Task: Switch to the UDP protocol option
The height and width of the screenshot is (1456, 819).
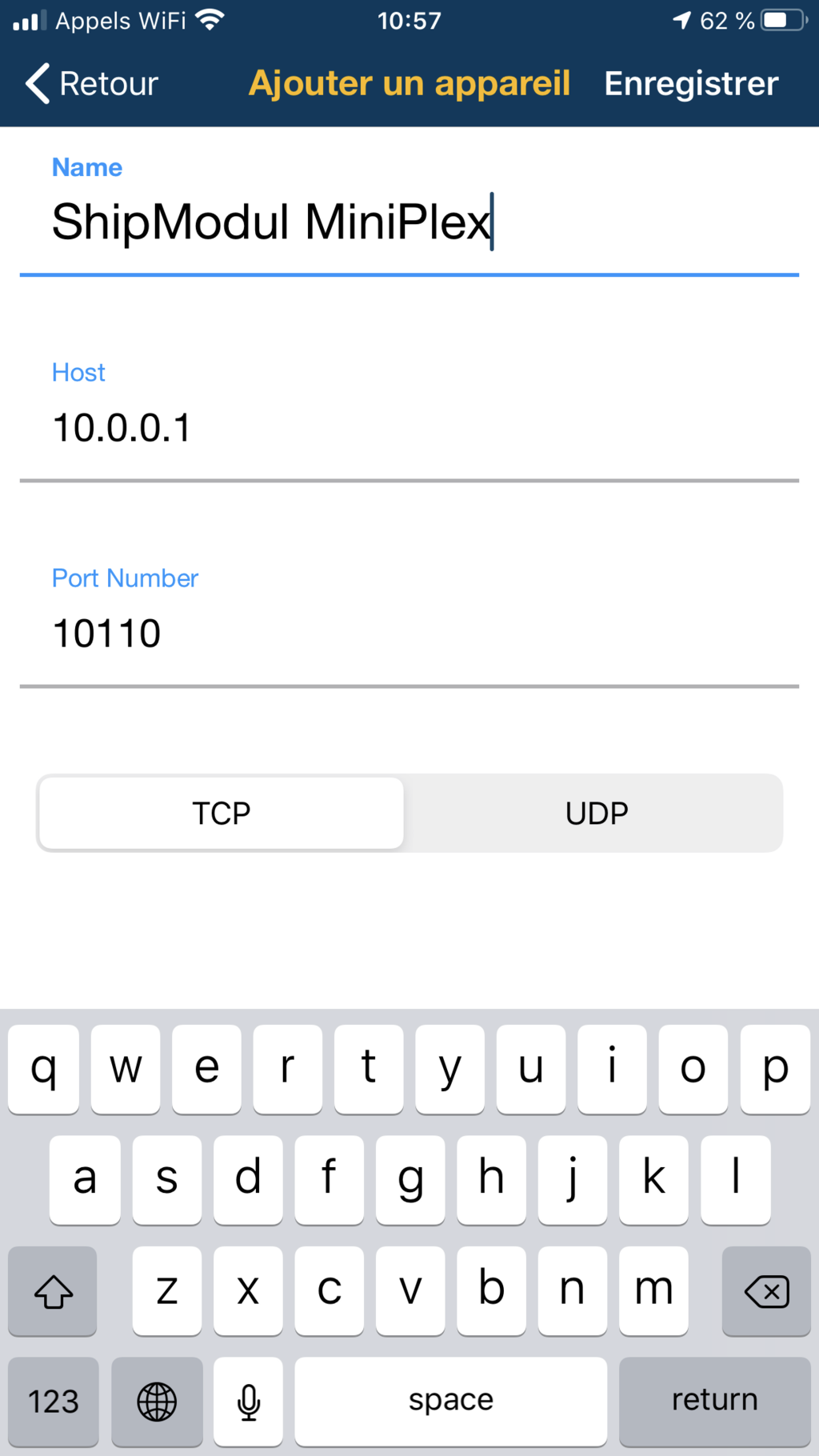Action: click(596, 813)
